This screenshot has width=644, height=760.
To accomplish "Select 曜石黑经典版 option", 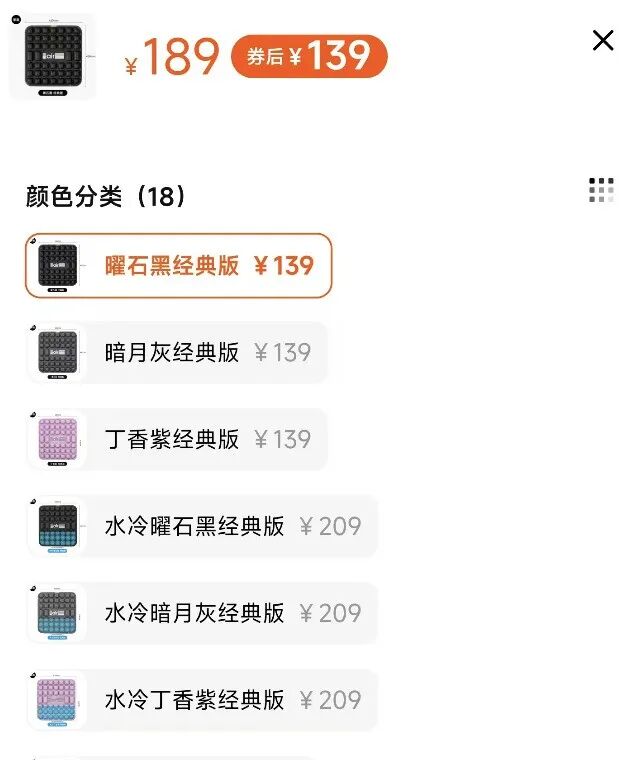I will coord(178,266).
